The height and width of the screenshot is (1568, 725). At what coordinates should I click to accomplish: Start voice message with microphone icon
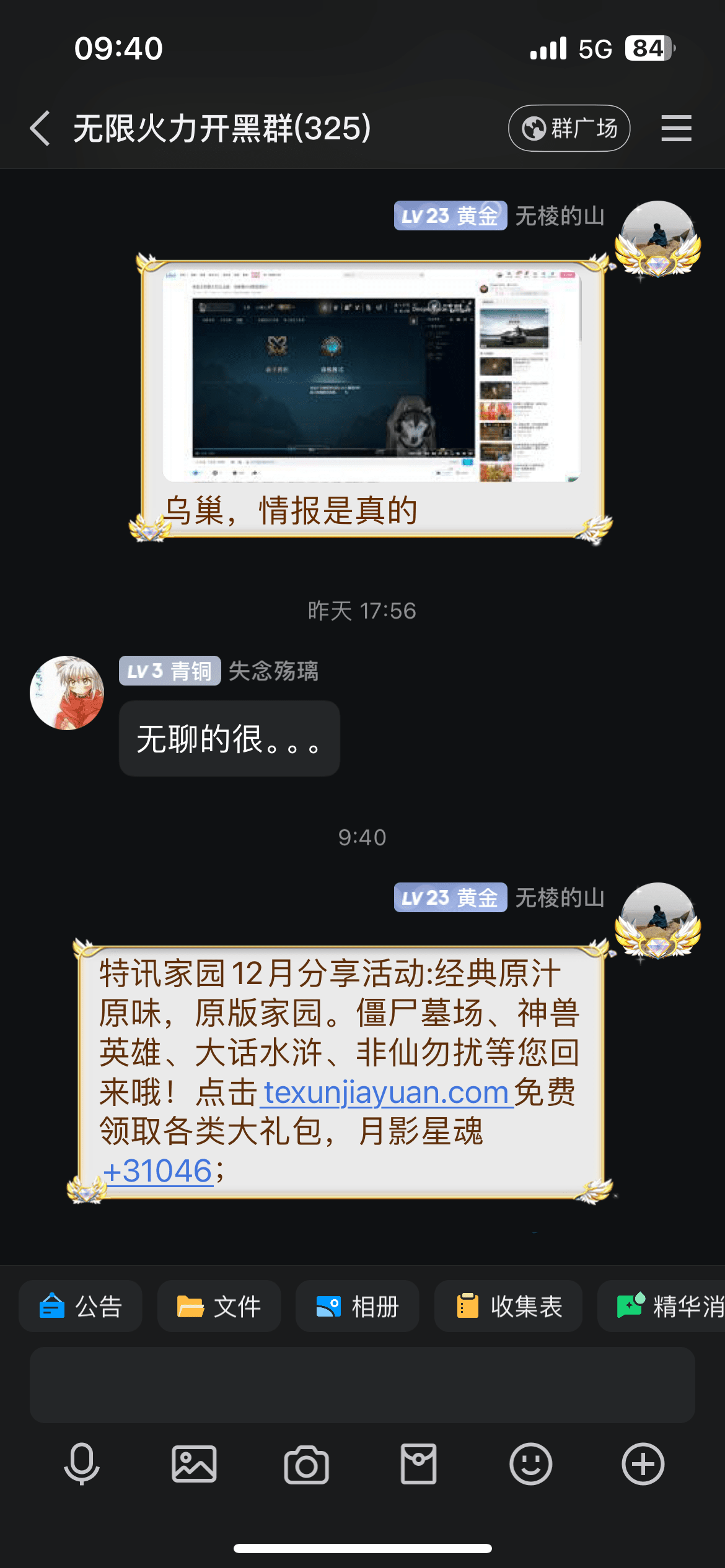[82, 1464]
